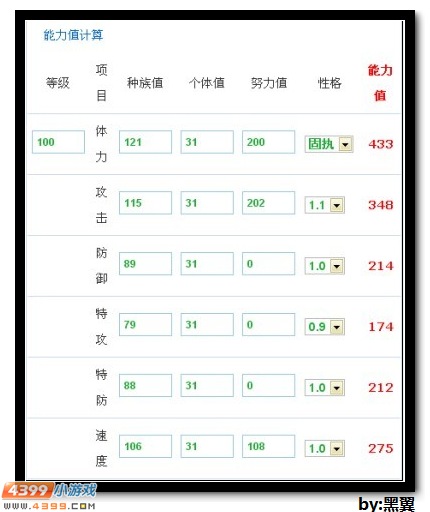Edit the speed base stat field 106
Screen dimensions: 430x512
(x=145, y=446)
